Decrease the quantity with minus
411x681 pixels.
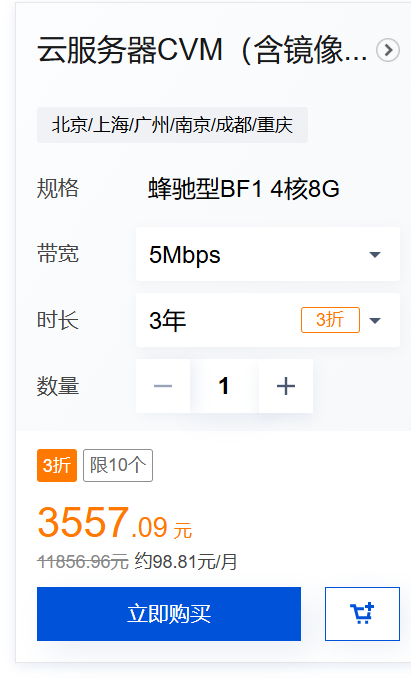click(163, 386)
